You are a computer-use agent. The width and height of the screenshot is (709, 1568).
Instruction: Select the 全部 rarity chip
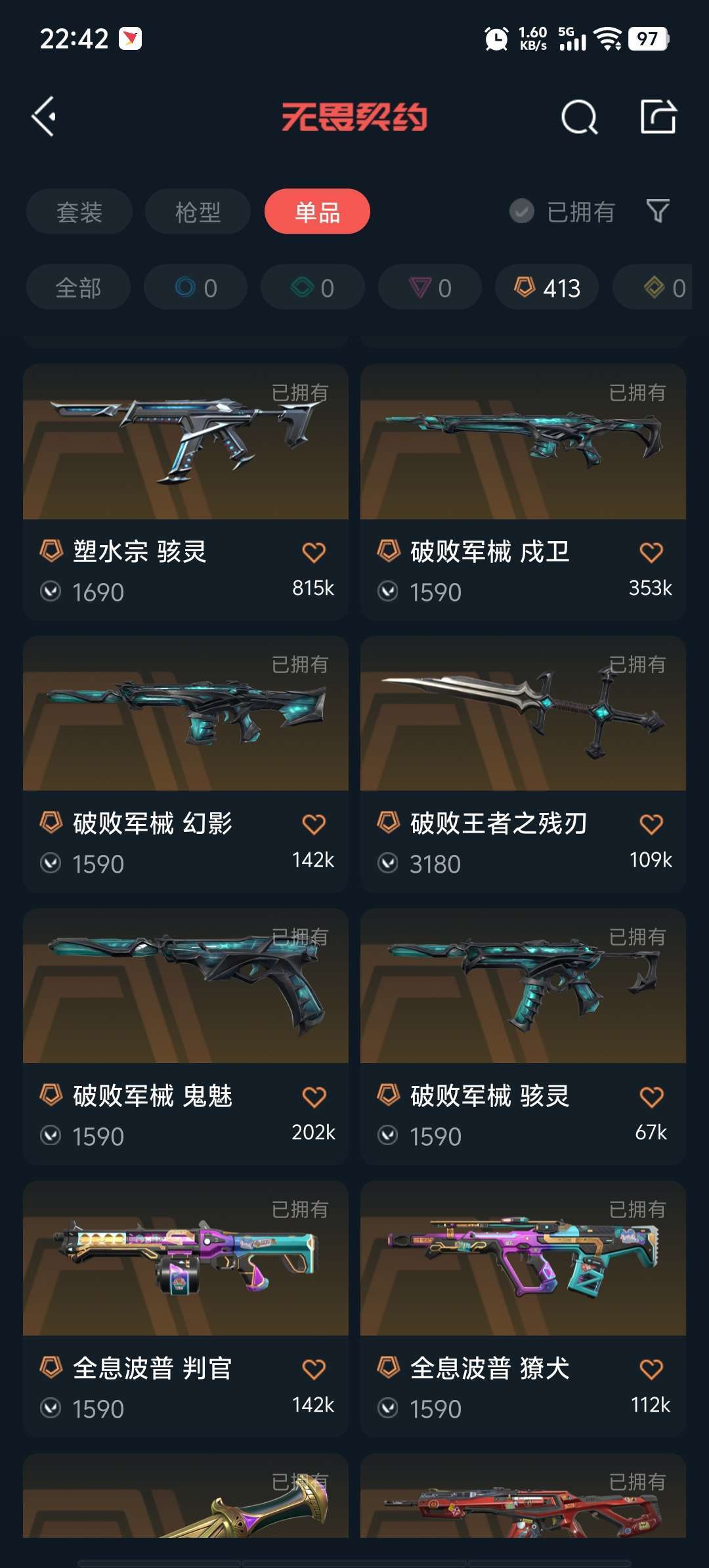[78, 287]
